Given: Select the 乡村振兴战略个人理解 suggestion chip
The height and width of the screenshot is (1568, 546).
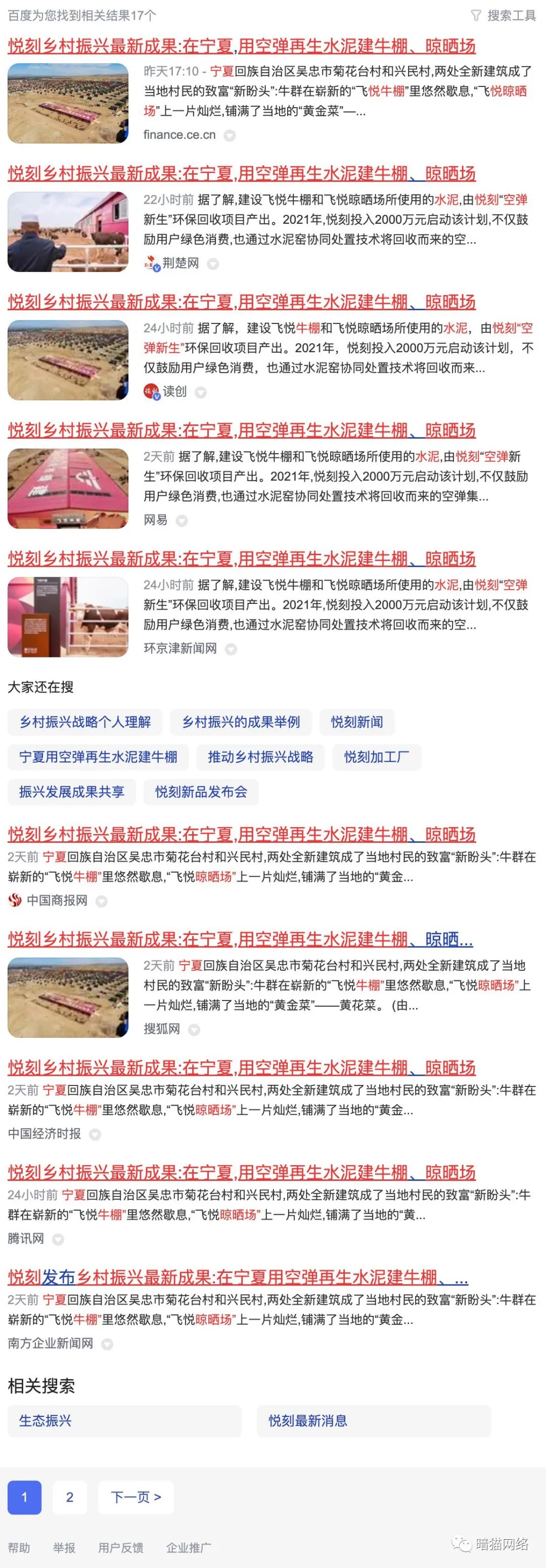Looking at the screenshot, I should (84, 722).
